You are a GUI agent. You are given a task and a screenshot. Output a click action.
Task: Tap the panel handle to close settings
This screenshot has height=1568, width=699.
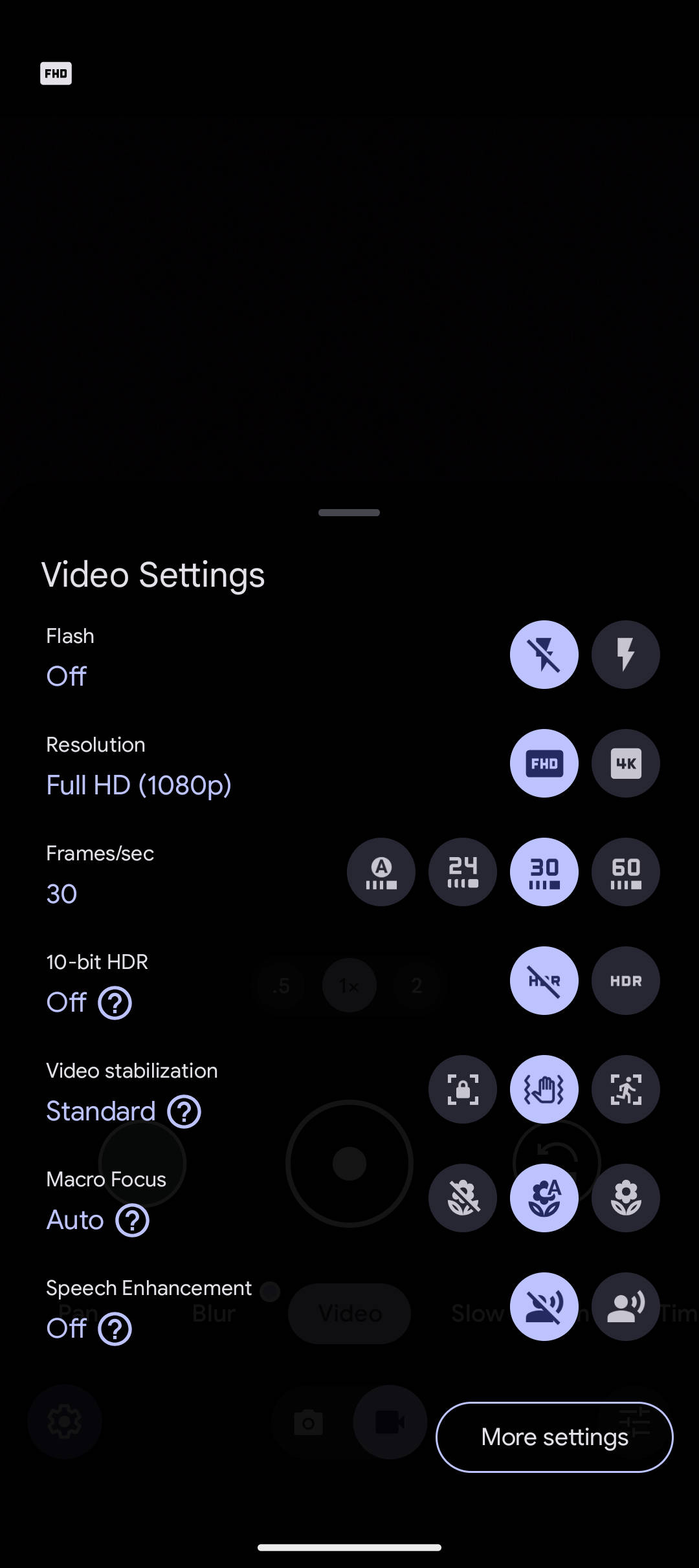(349, 512)
